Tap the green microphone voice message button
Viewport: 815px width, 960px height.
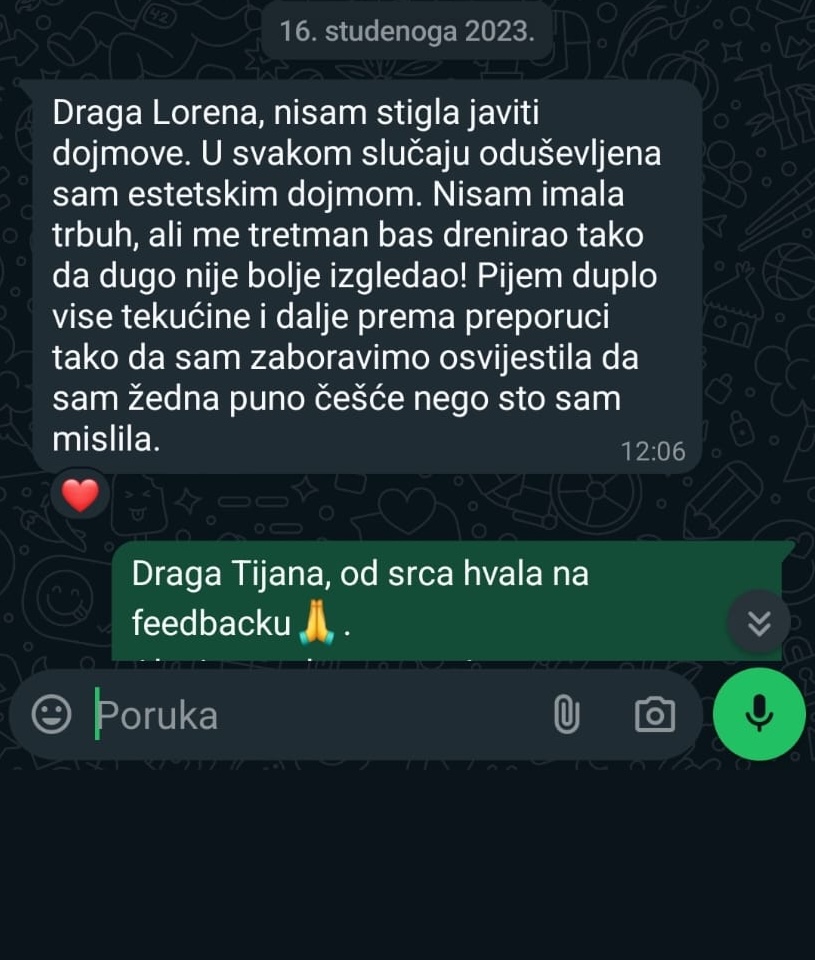pyautogui.click(x=759, y=714)
